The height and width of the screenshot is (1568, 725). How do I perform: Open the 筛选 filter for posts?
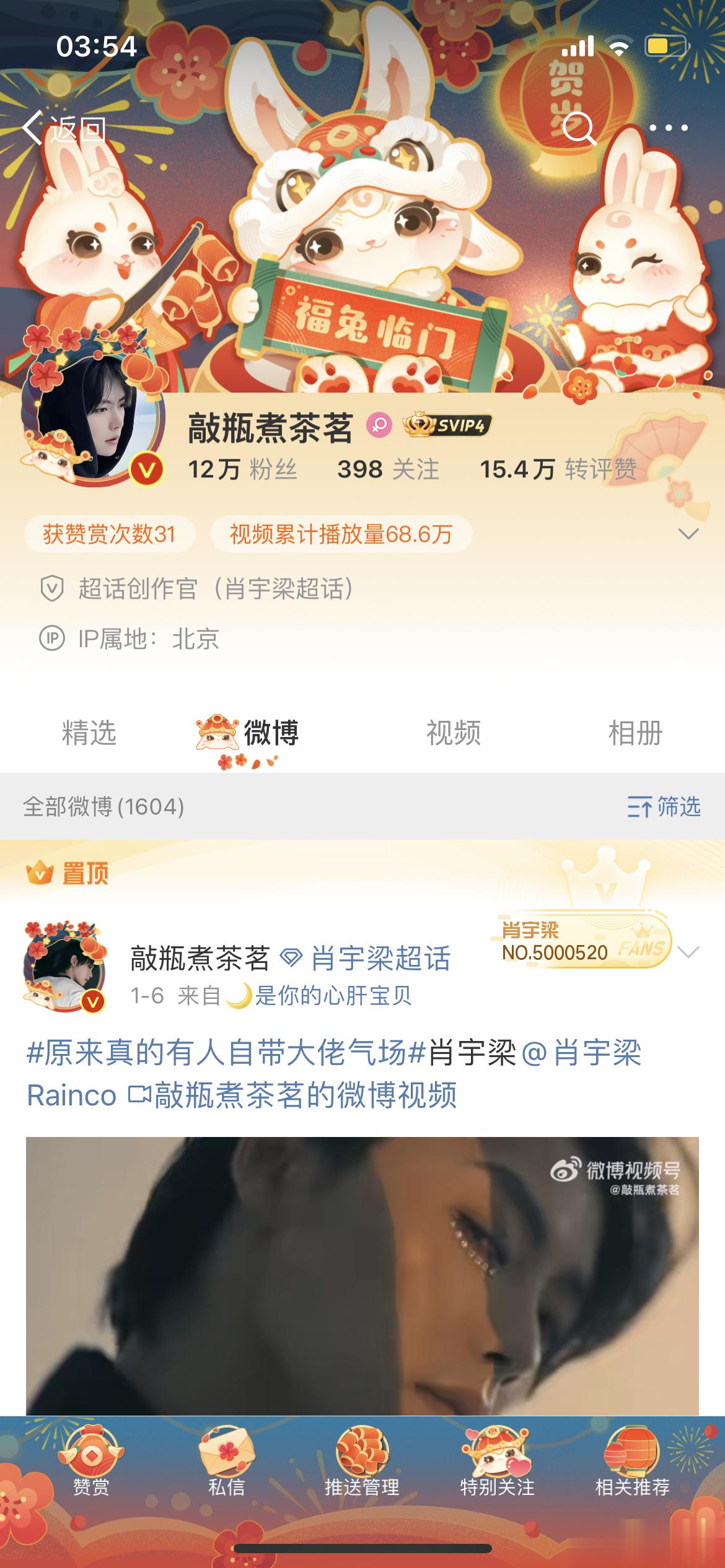point(664,807)
